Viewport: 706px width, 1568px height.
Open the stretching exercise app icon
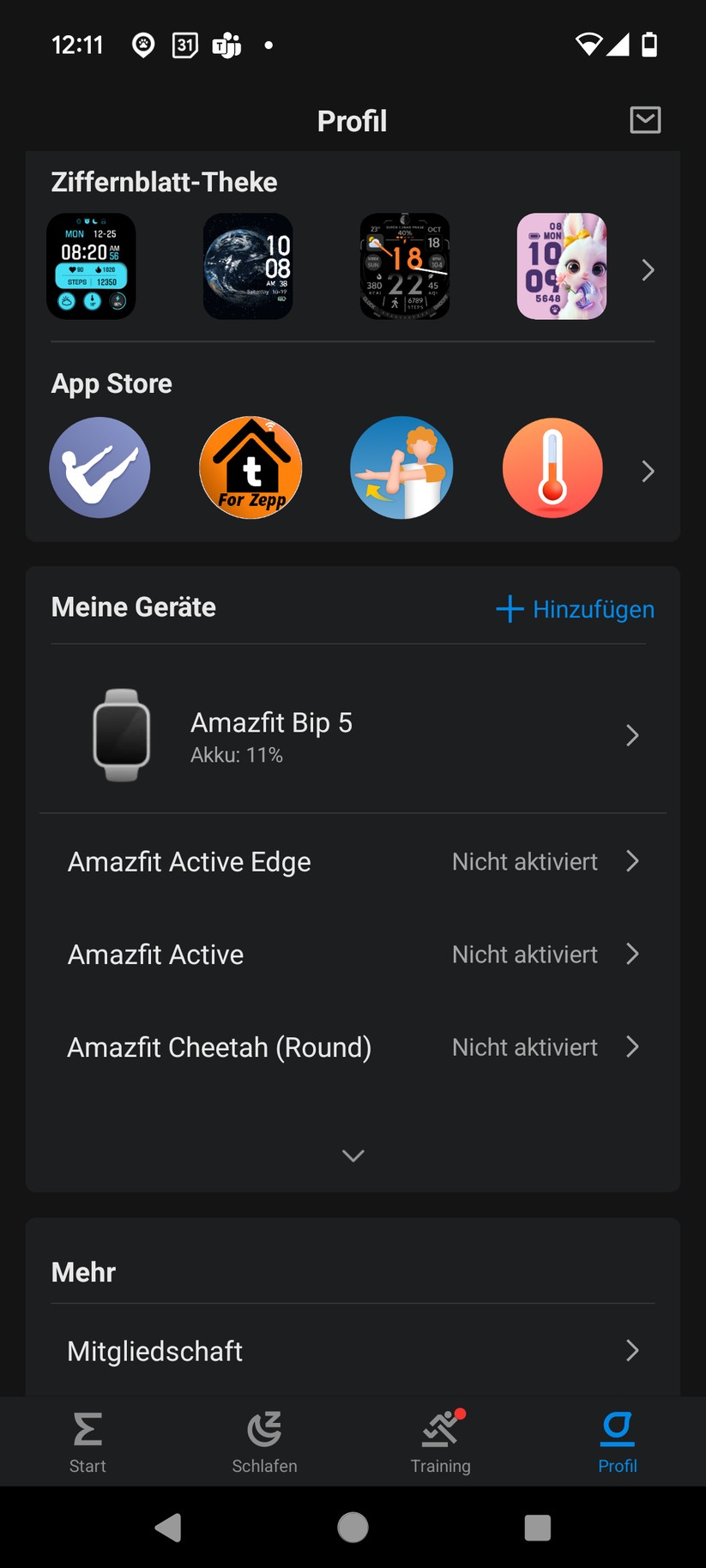(x=401, y=468)
